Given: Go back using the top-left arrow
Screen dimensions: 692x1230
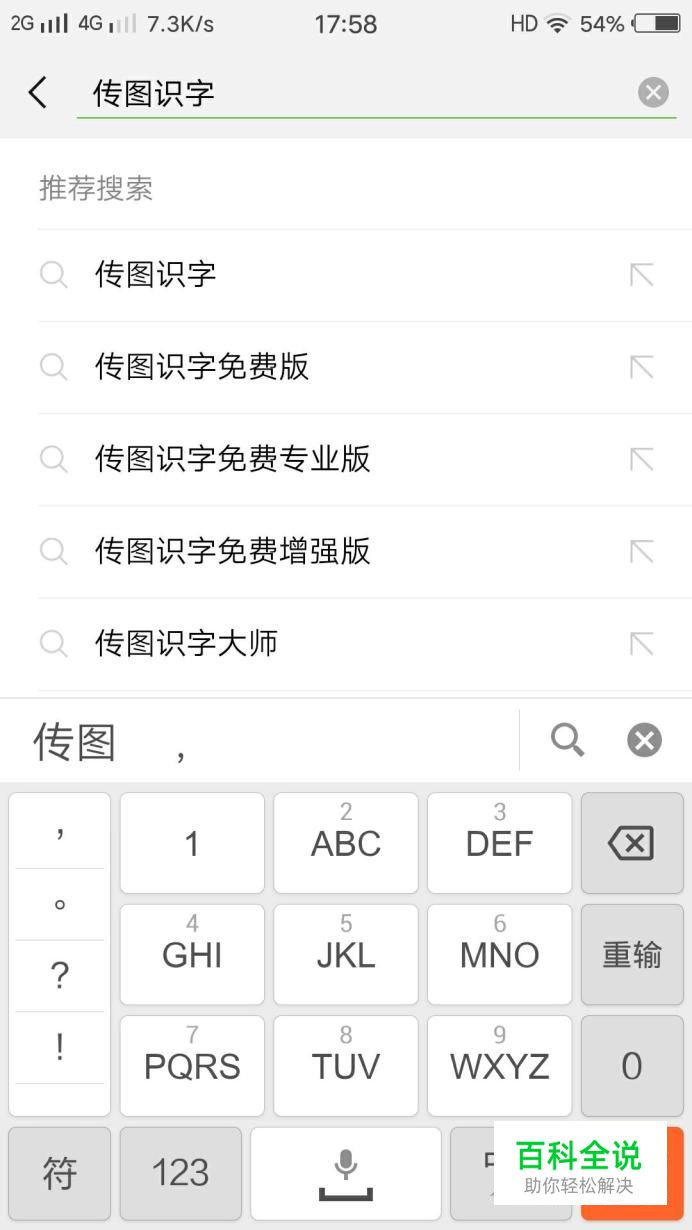Looking at the screenshot, I should coord(38,93).
